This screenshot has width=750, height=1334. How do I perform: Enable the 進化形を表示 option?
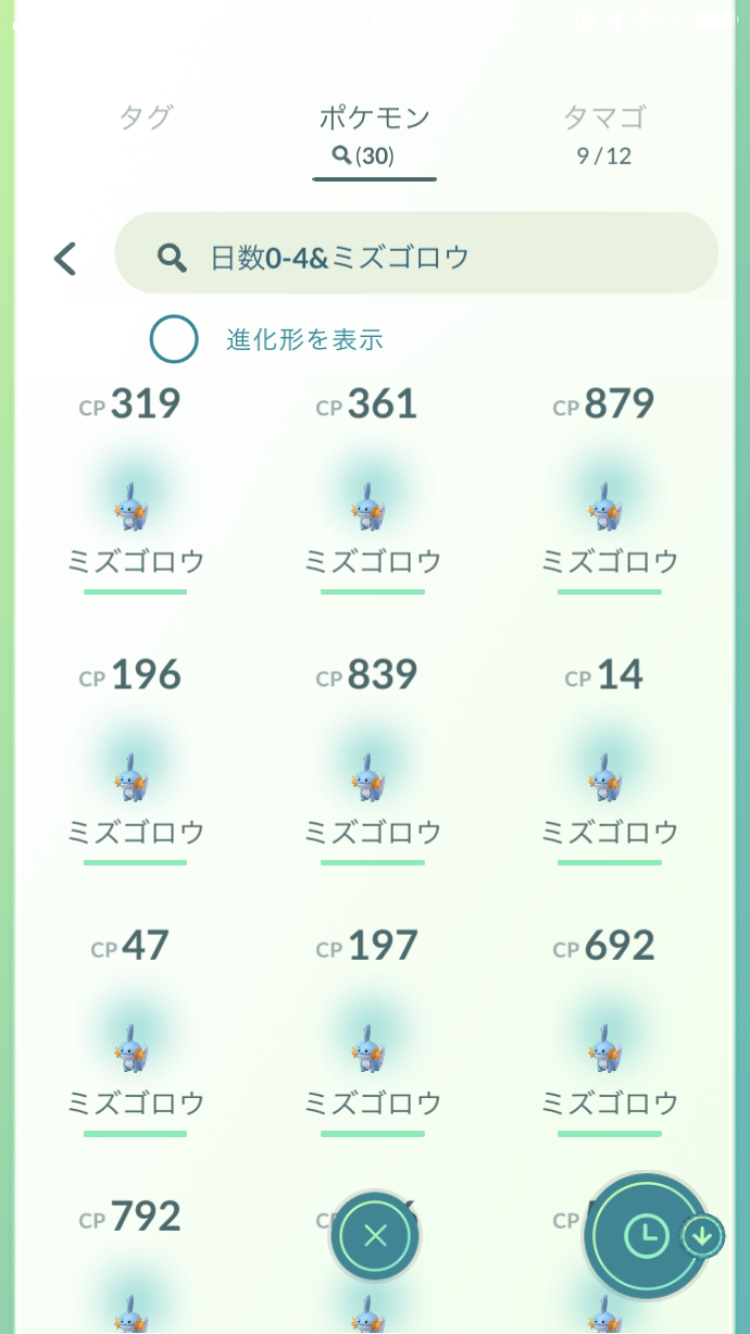174,339
